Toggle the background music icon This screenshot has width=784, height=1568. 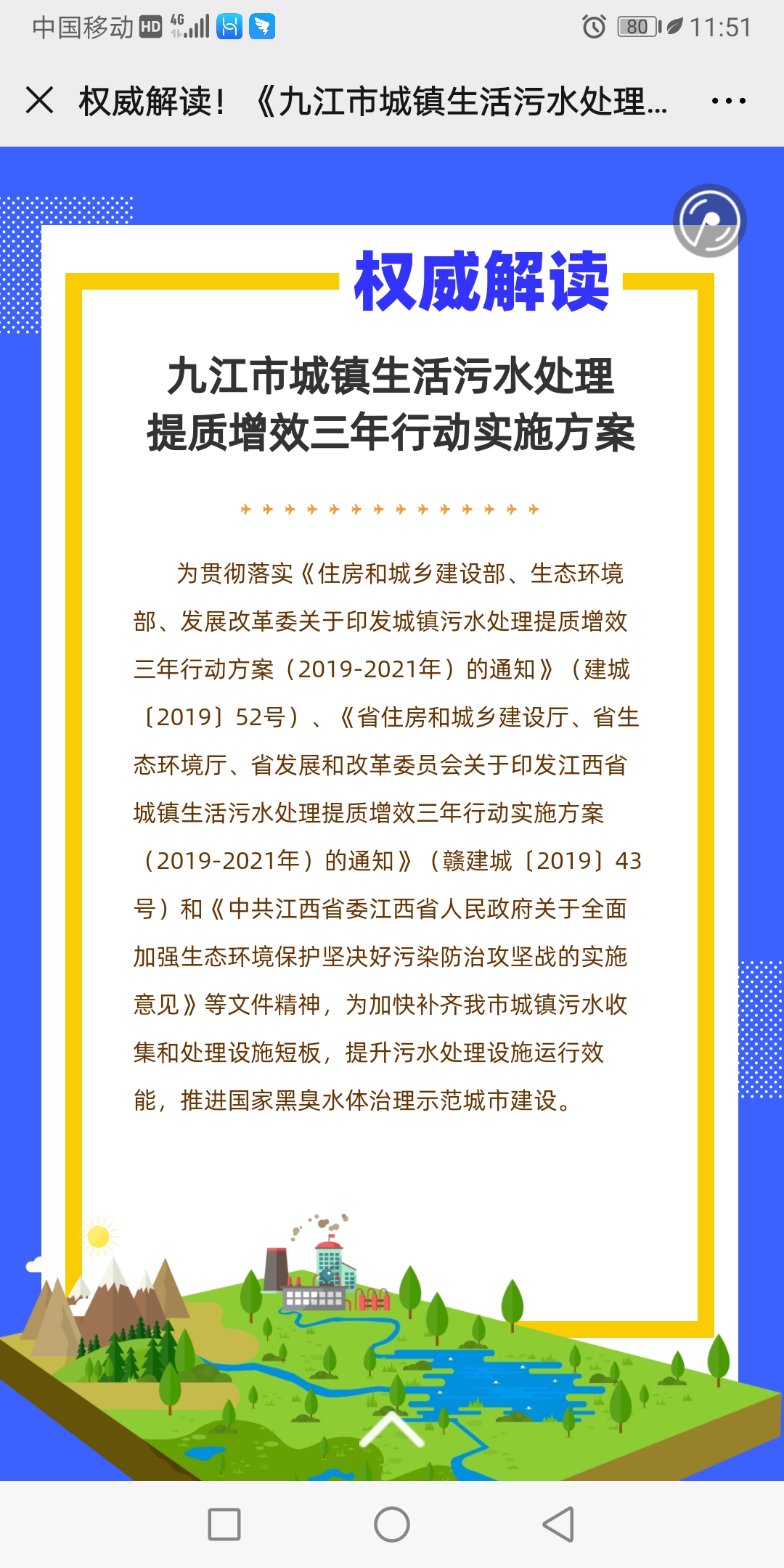point(709,221)
